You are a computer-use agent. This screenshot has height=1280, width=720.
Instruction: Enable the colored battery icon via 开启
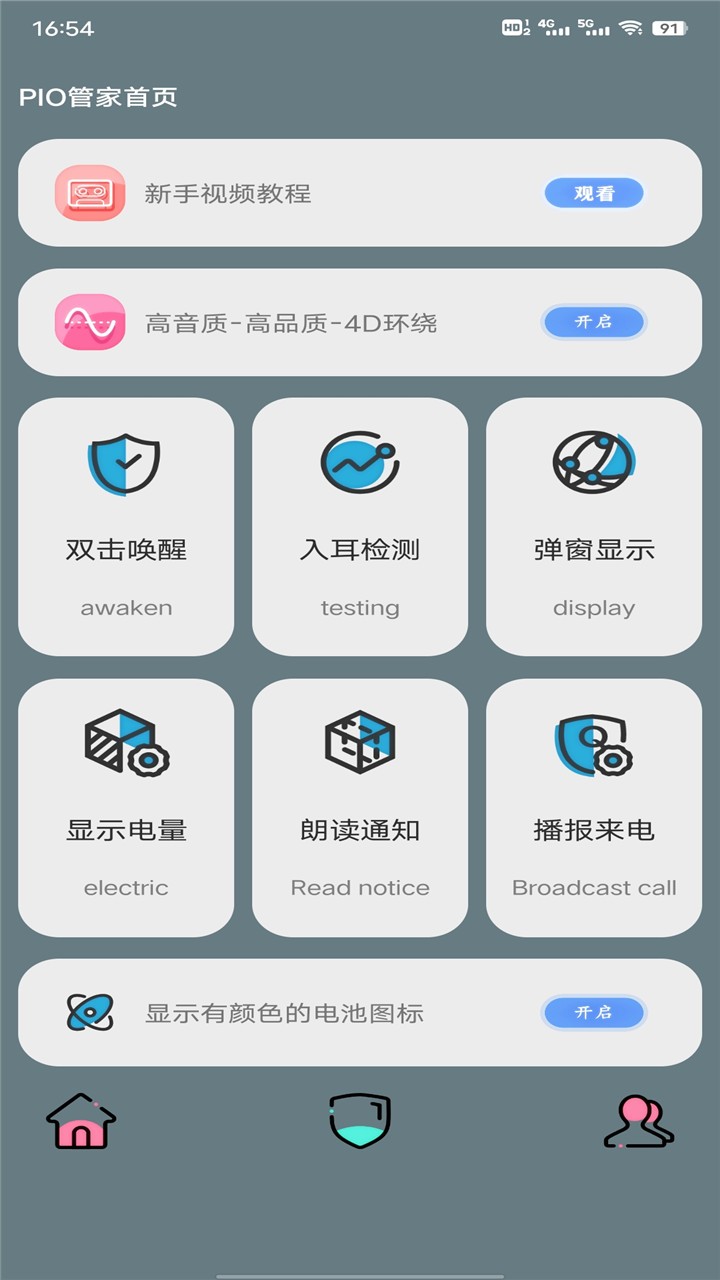(x=593, y=1012)
